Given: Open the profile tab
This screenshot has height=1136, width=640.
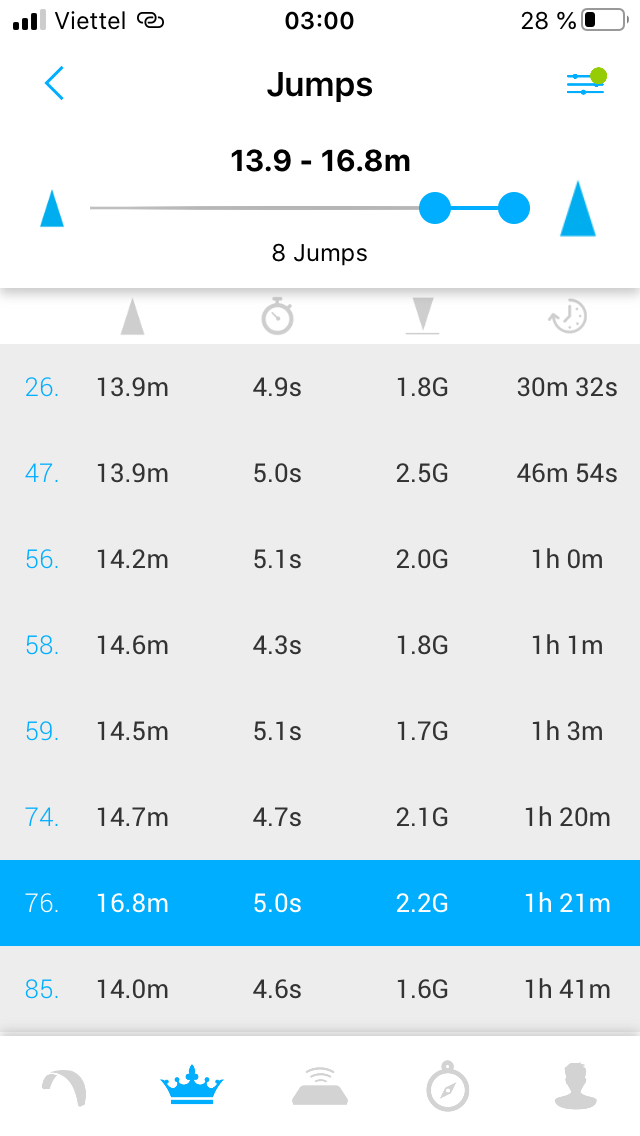Looking at the screenshot, I should [575, 1086].
